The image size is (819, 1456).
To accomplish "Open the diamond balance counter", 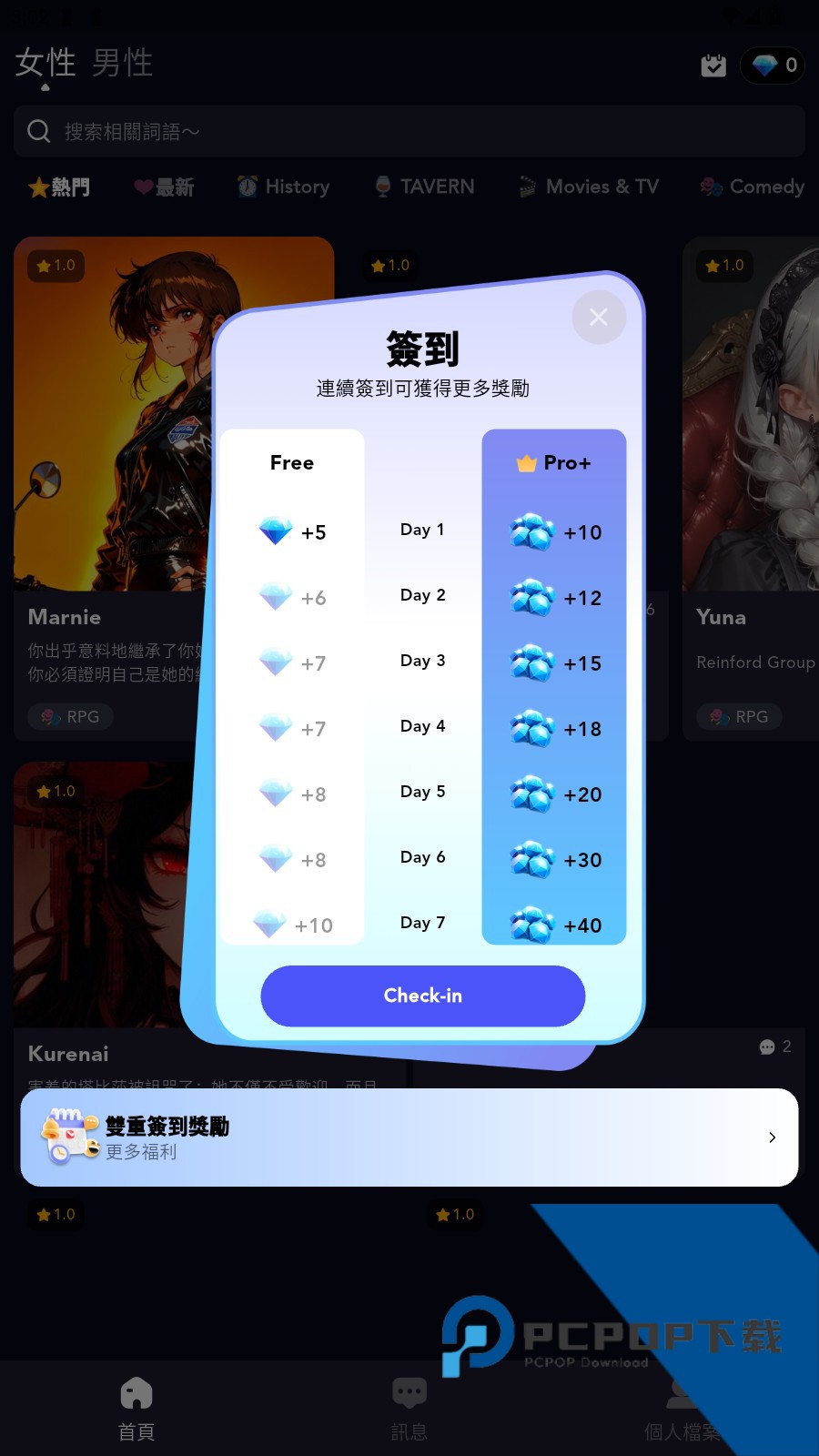I will 773,66.
